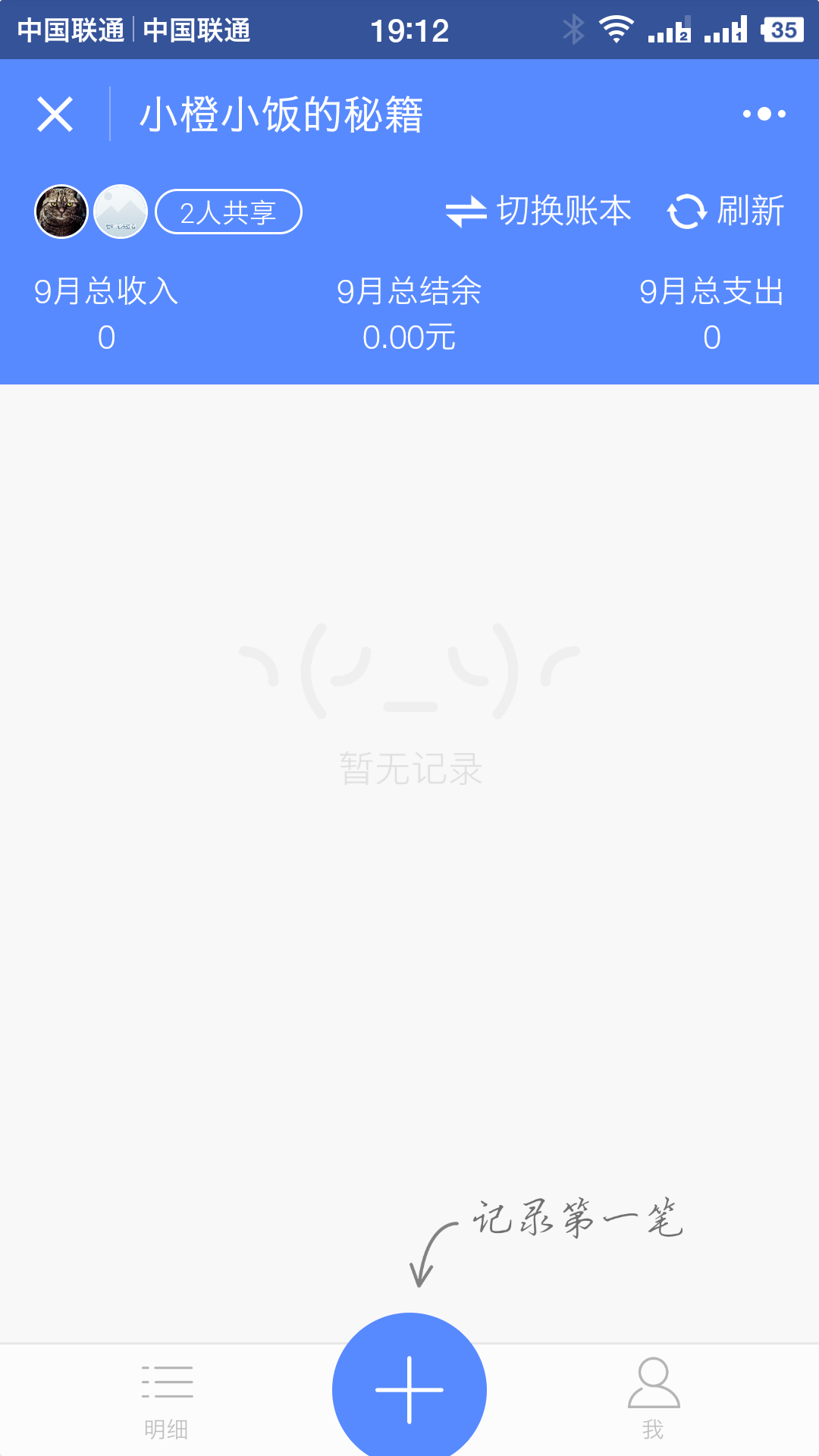This screenshot has height=1456, width=819.
Task: Open the three-dot overflow menu
Action: pyautogui.click(x=764, y=114)
